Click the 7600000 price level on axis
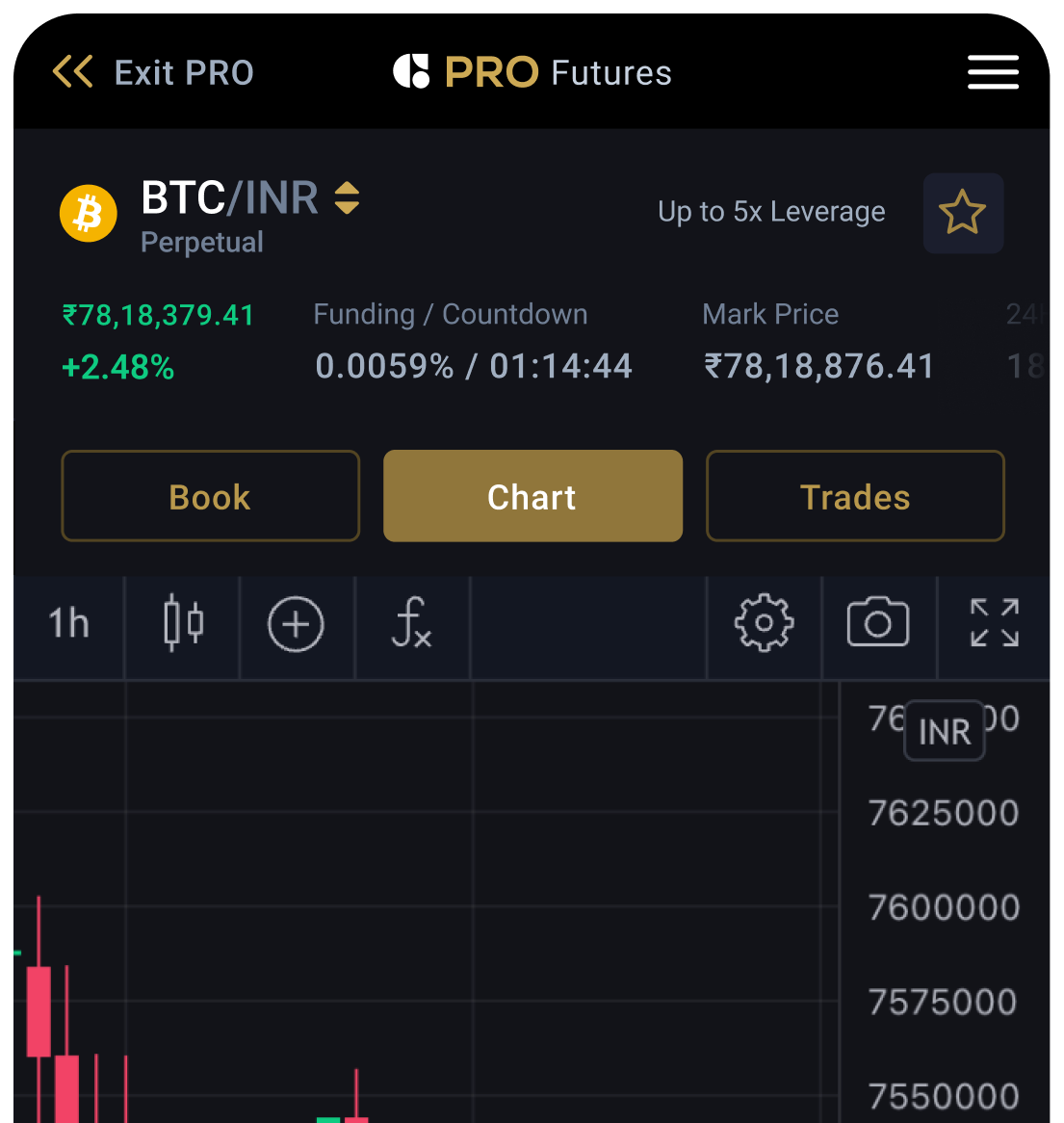The image size is (1064, 1123). coord(943,907)
